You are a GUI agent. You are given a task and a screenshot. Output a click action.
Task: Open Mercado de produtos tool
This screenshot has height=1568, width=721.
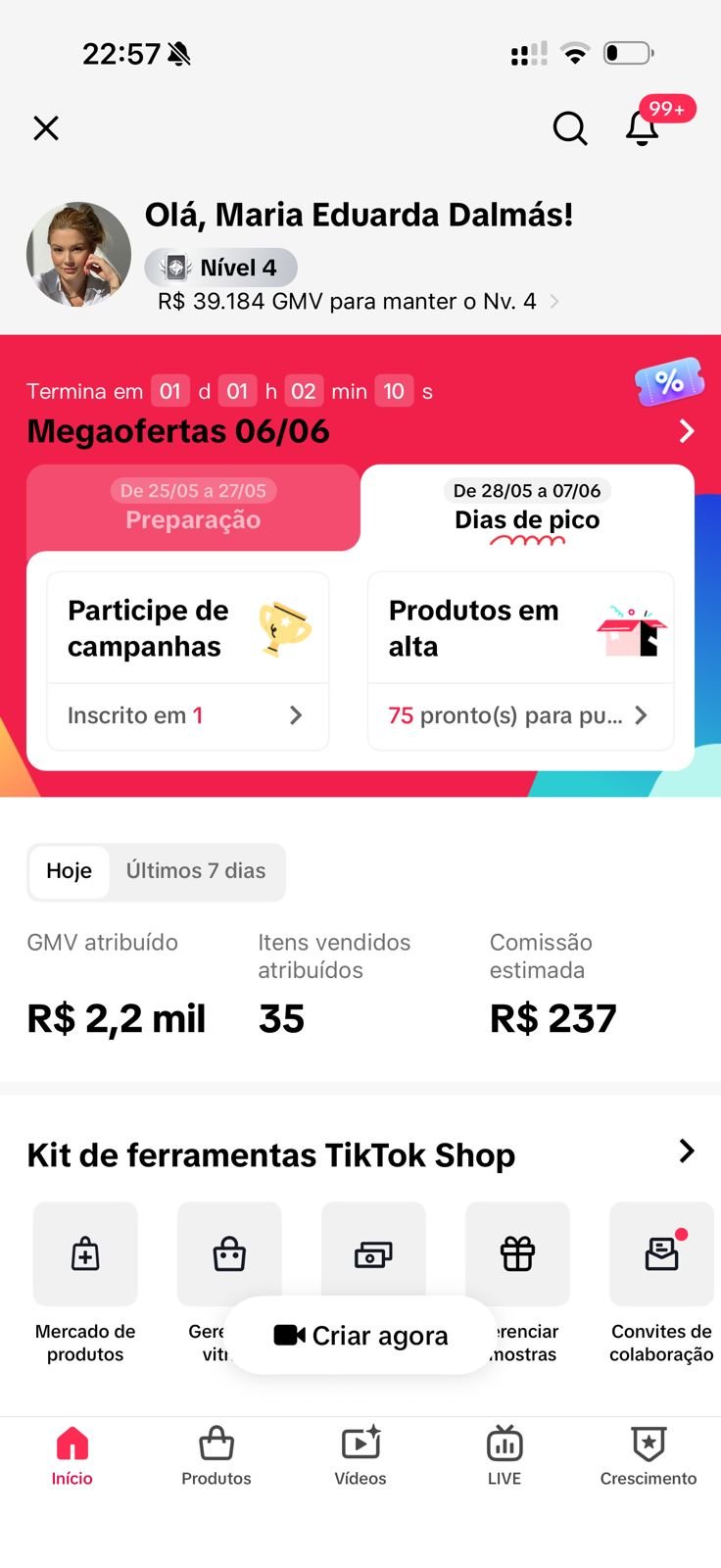pyautogui.click(x=85, y=1283)
